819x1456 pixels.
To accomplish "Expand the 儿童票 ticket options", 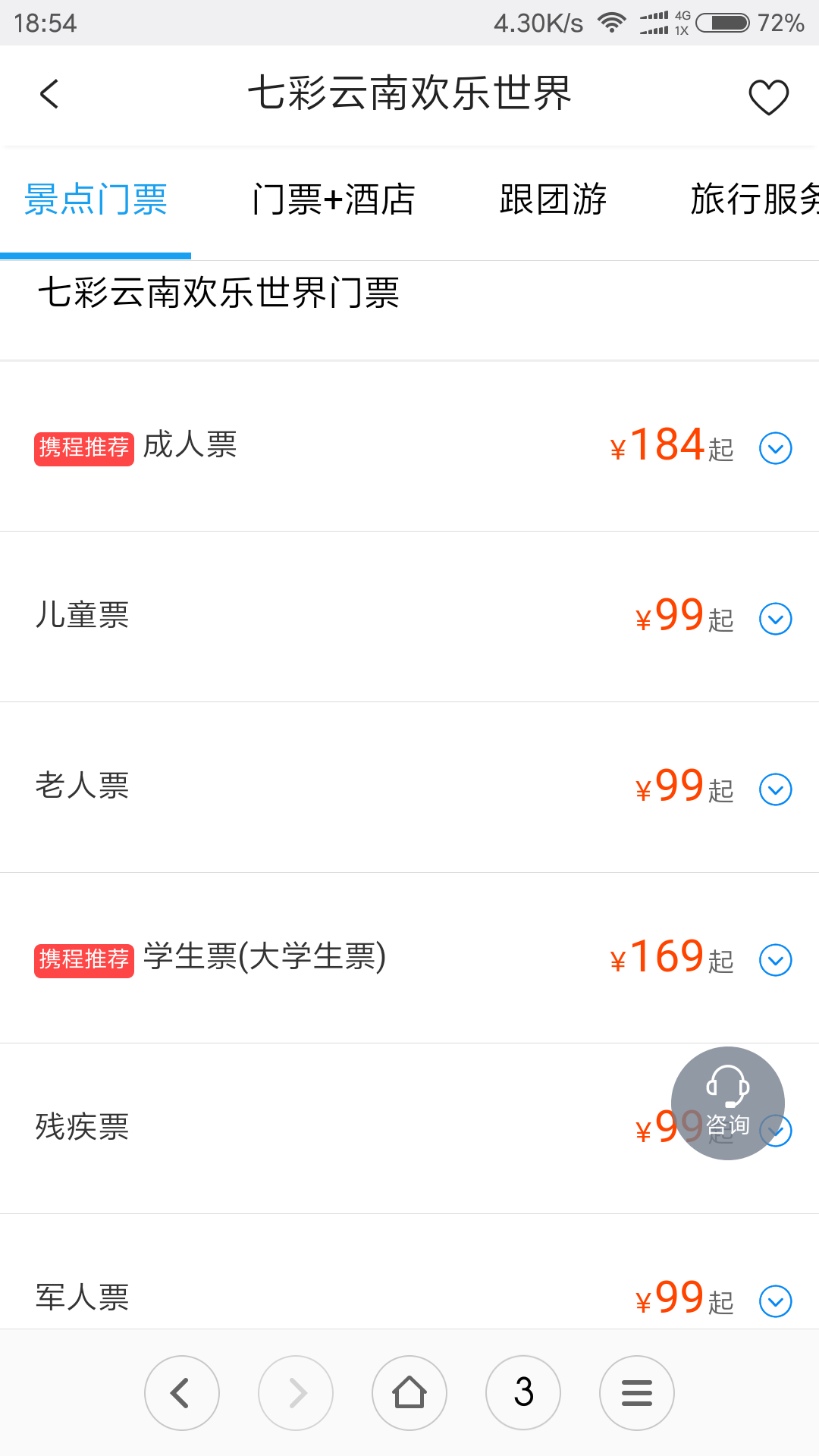I will tap(776, 619).
